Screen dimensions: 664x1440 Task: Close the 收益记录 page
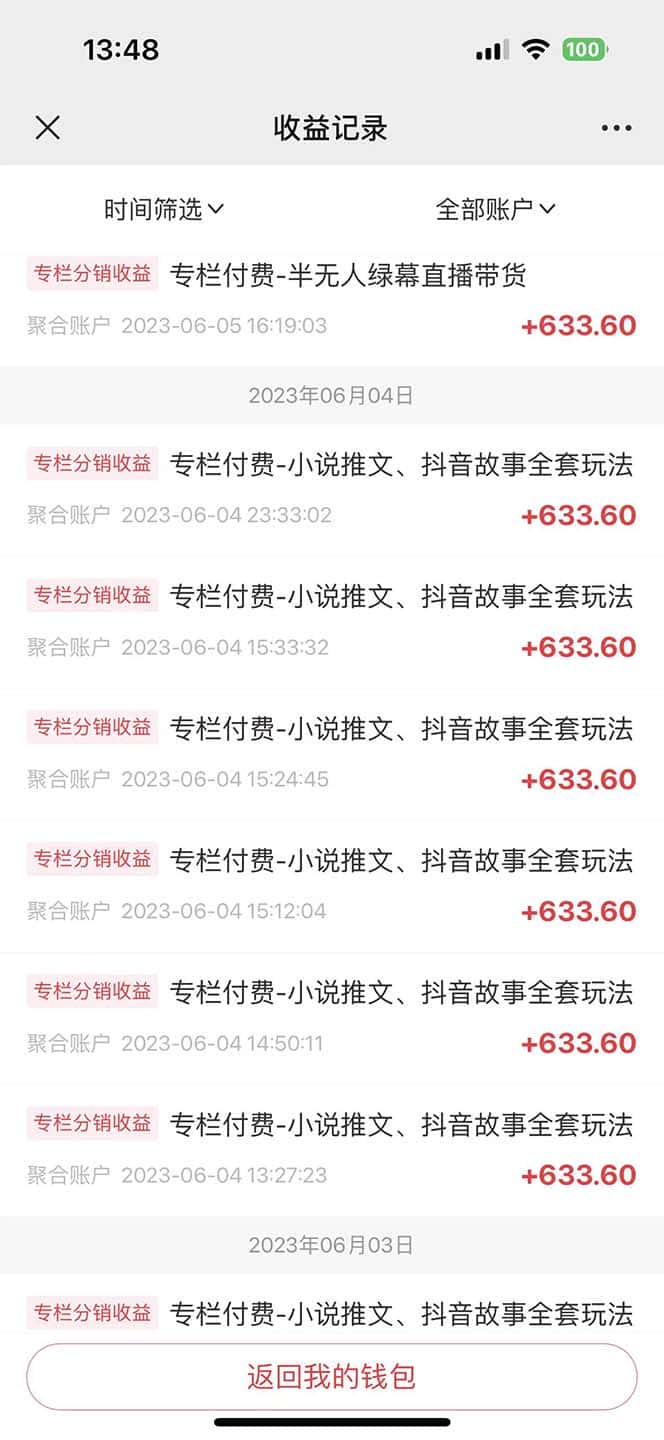[47, 128]
